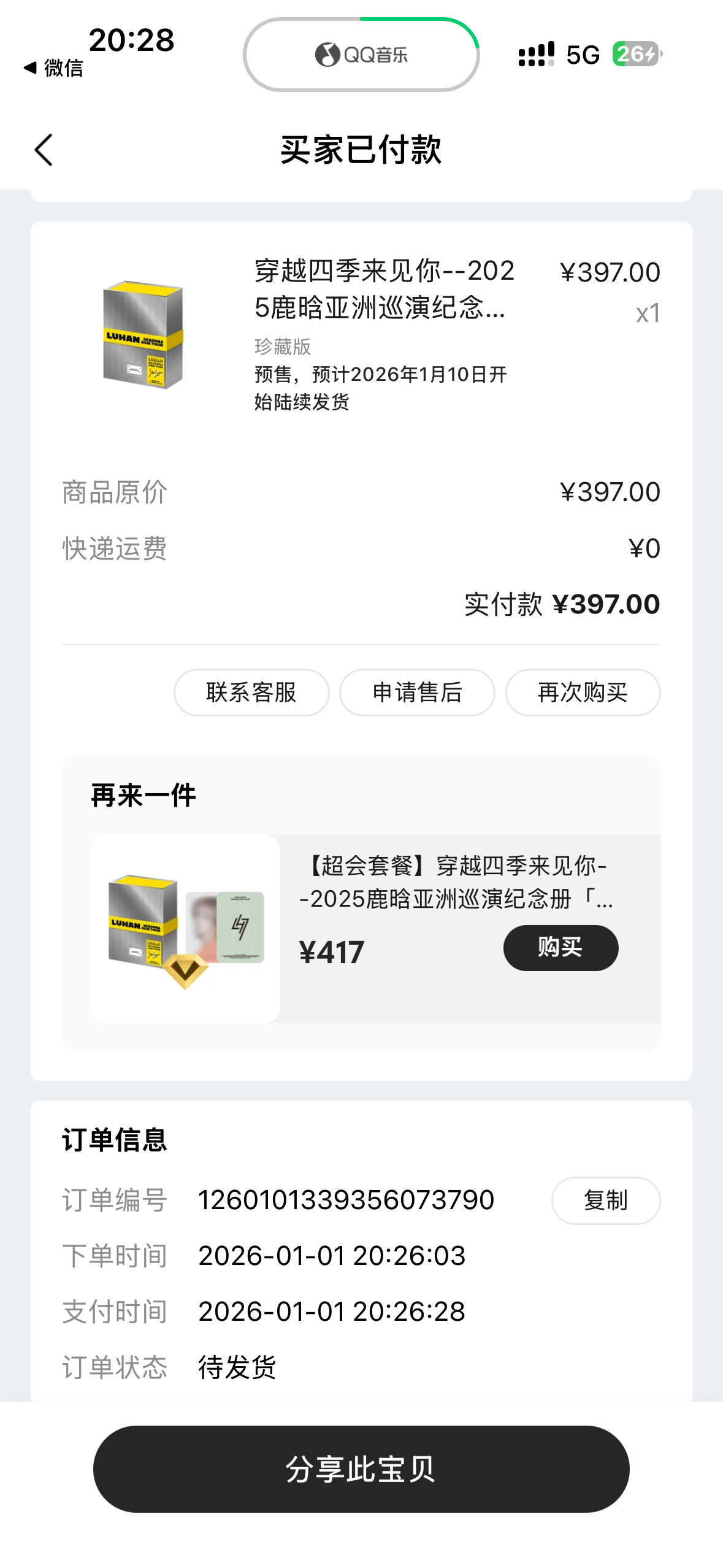Open the QQ音乐 pill at the top

click(361, 55)
